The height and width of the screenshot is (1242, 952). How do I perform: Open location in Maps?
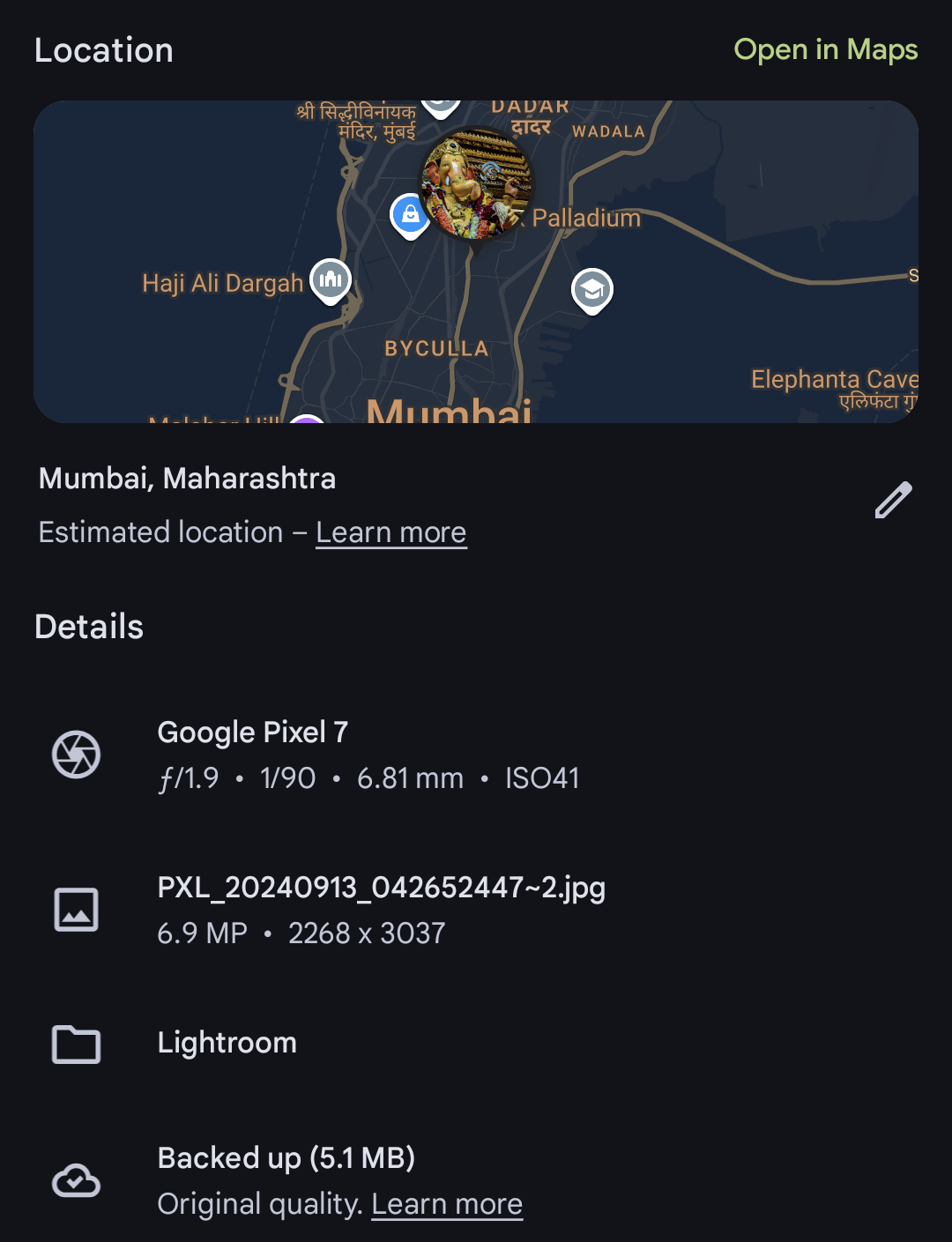click(x=825, y=50)
